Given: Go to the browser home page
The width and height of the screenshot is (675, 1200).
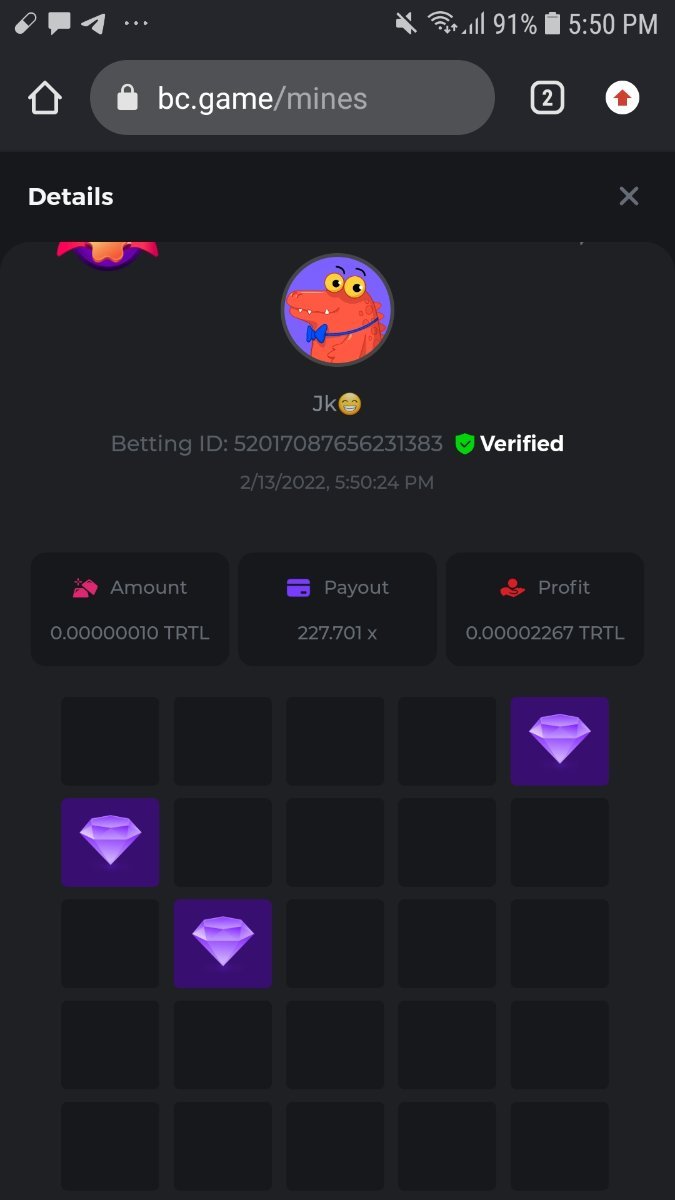Looking at the screenshot, I should tap(45, 98).
